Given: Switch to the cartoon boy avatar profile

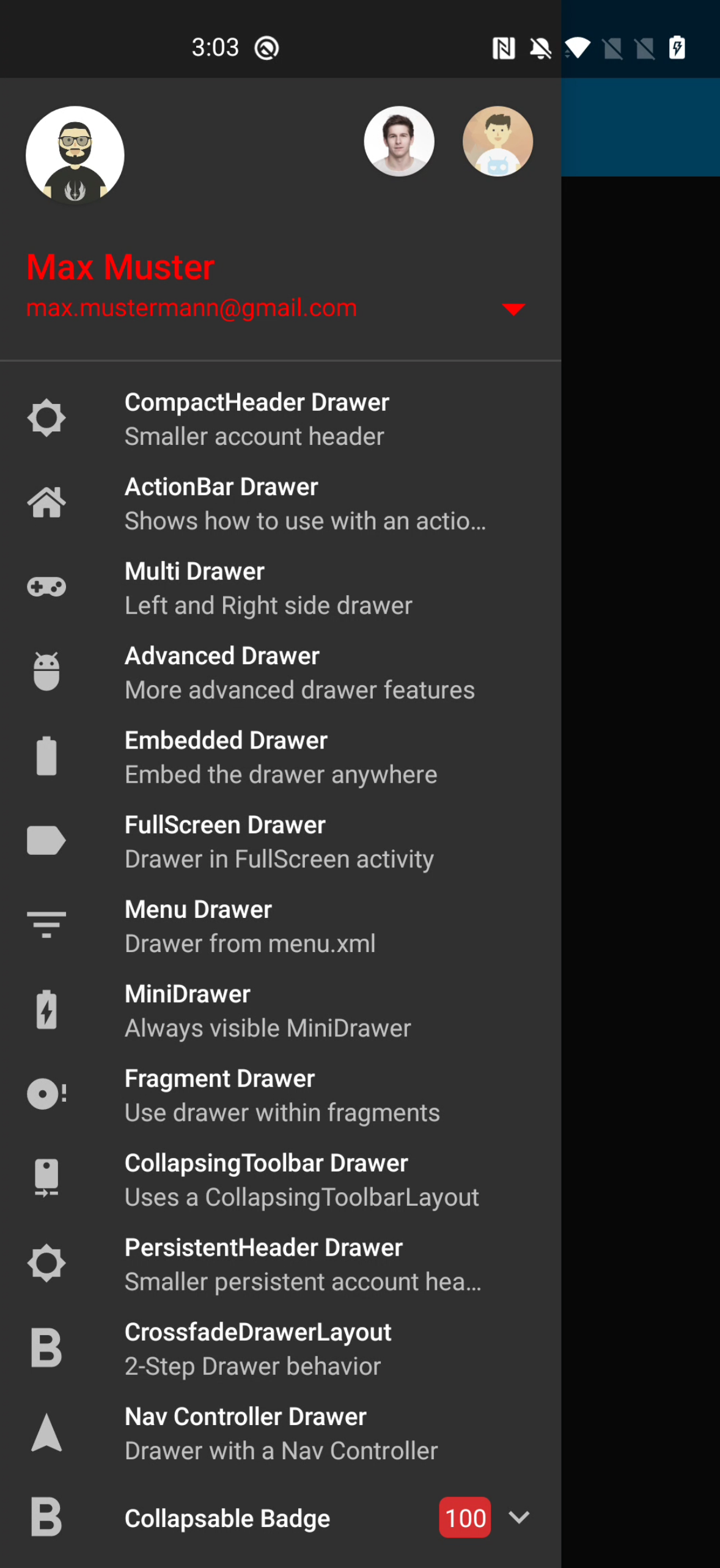Looking at the screenshot, I should (498, 142).
